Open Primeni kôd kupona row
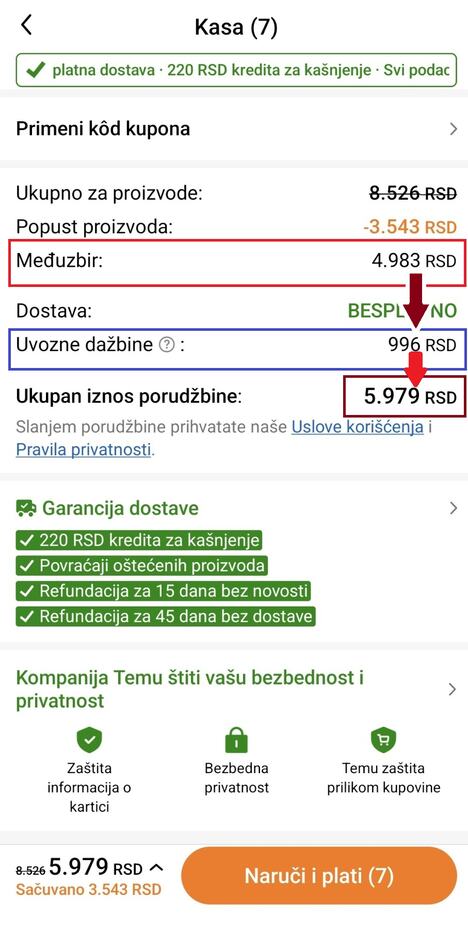Viewport: 468px width, 929px height. click(234, 129)
